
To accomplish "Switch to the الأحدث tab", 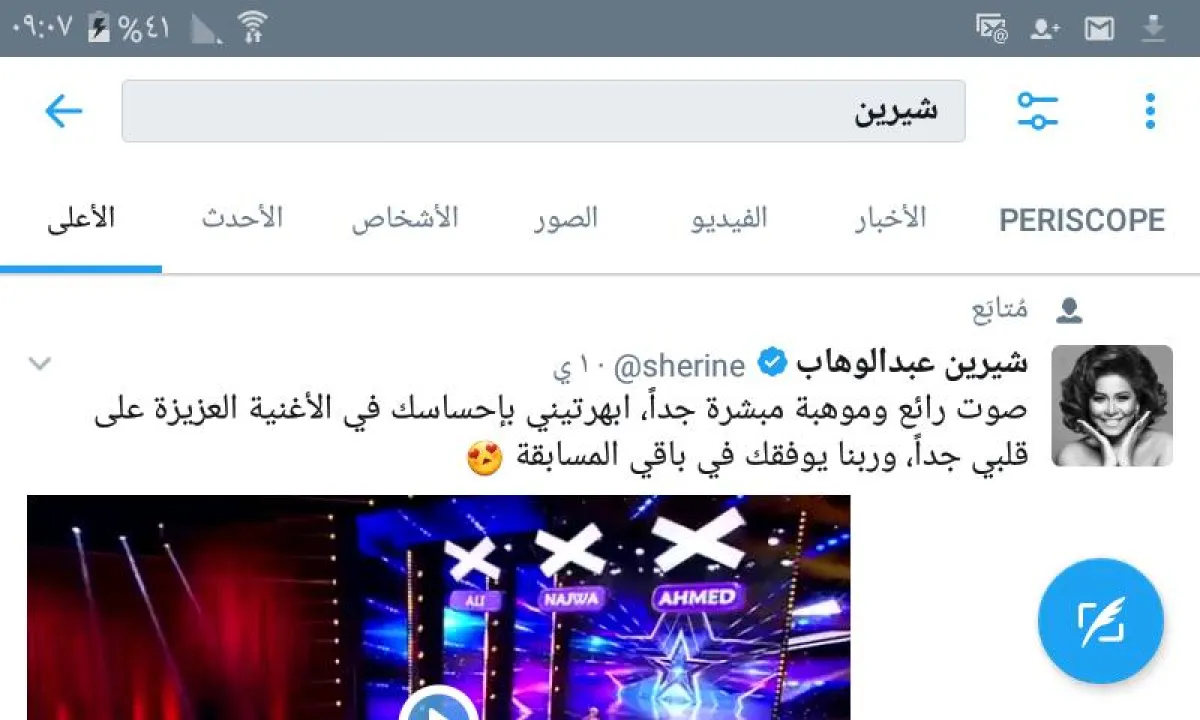I will 242,219.
